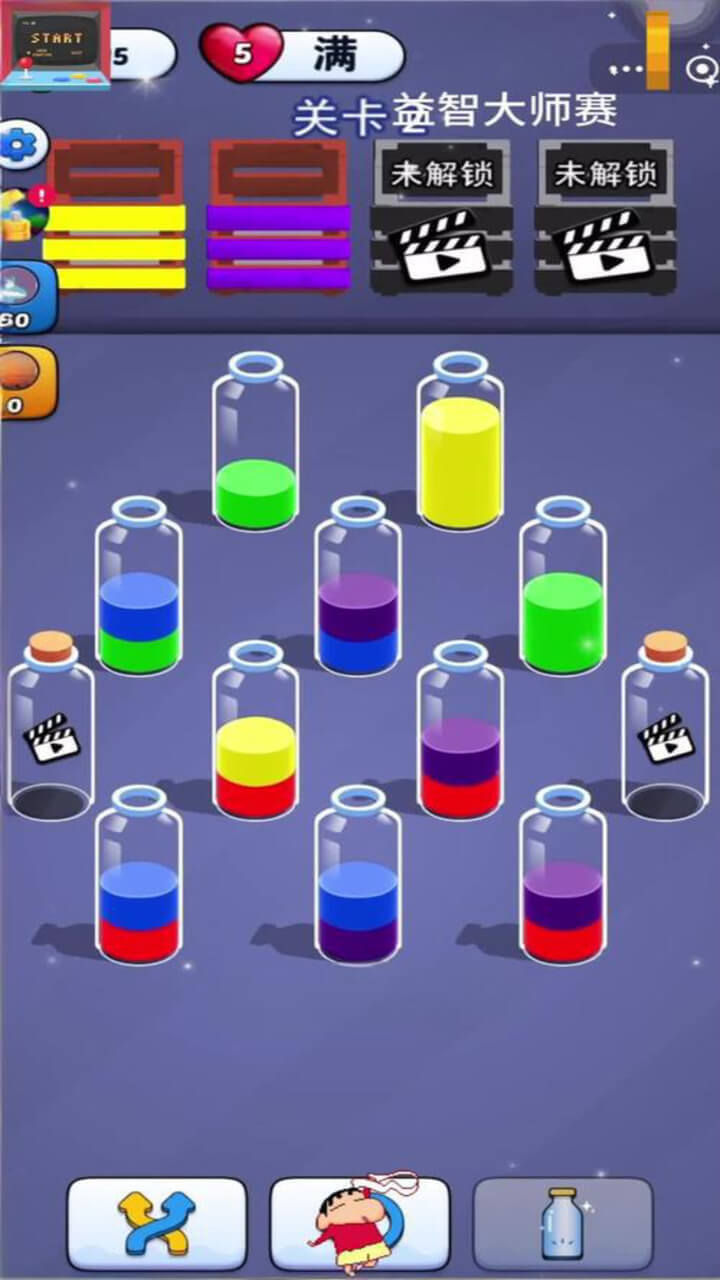
Task: Open the gift icon with red alert badge
Action: (22, 214)
